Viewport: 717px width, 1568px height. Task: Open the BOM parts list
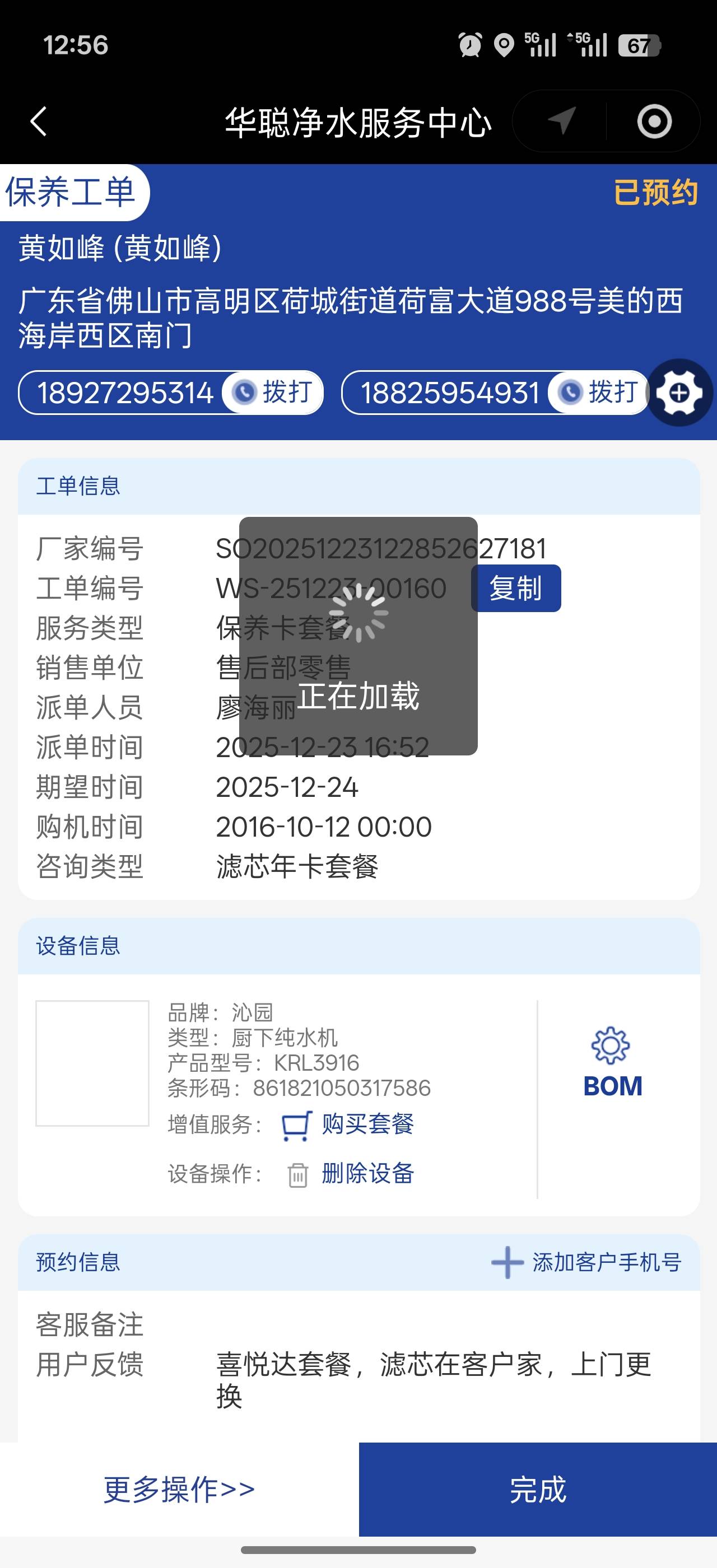pos(612,1063)
